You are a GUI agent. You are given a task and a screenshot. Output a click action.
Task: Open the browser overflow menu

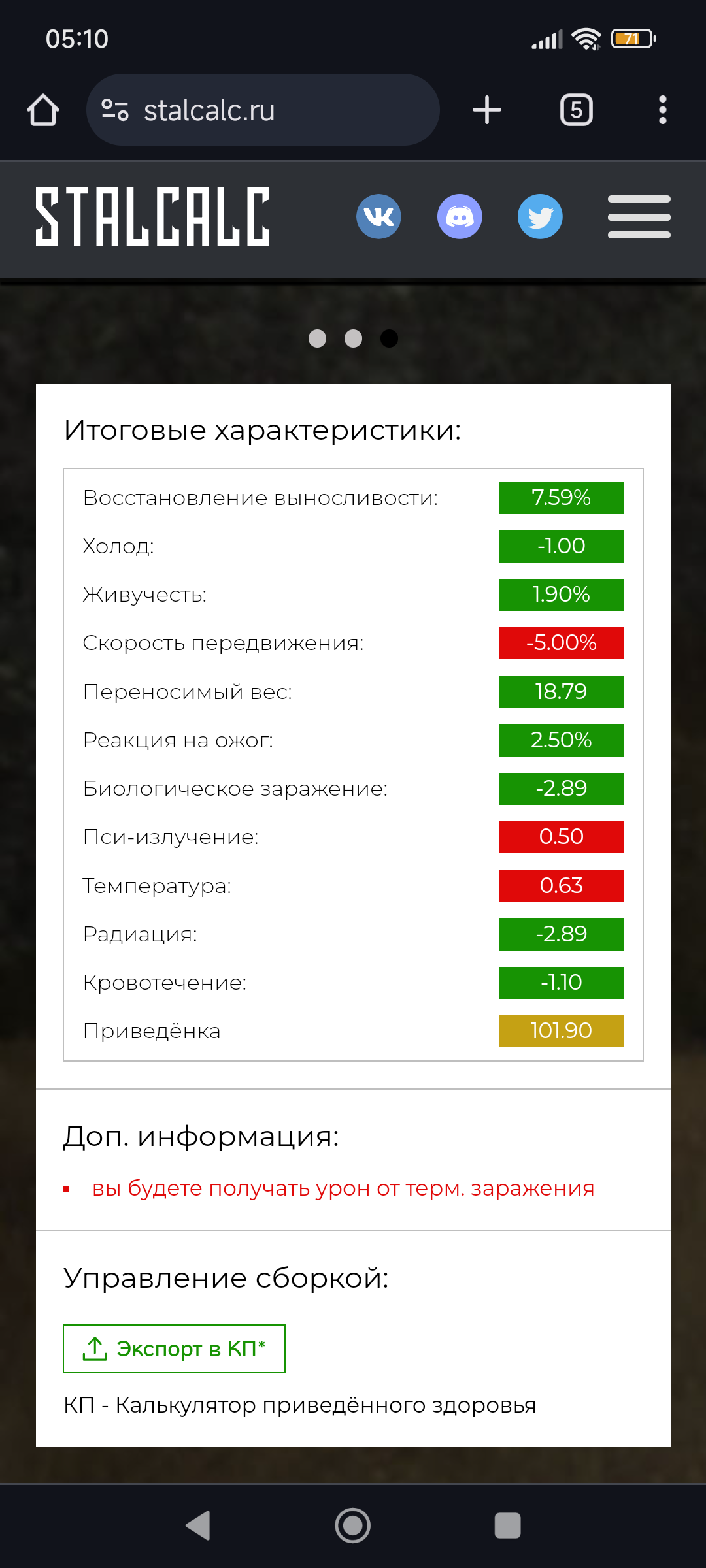[663, 110]
